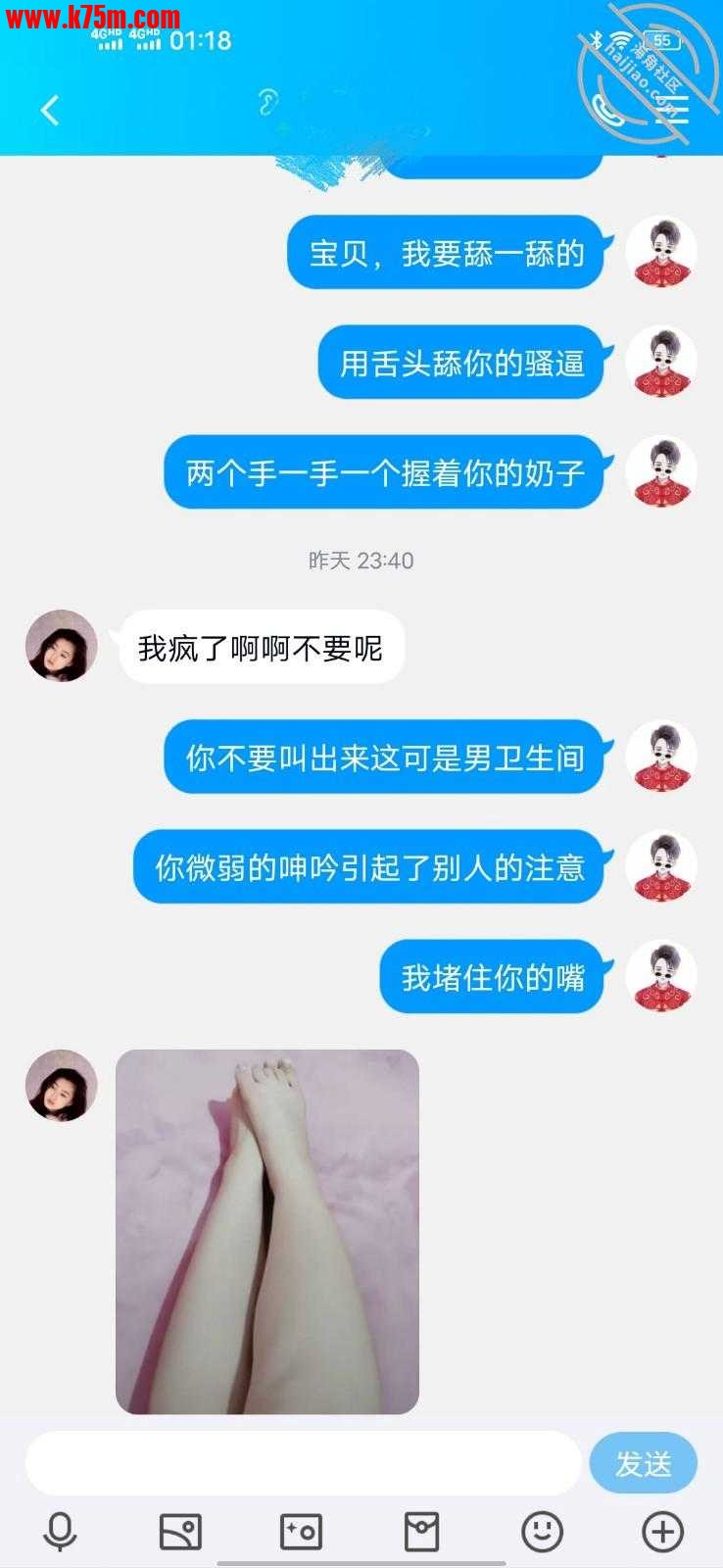Expand more options with the plus icon

coord(662,1531)
